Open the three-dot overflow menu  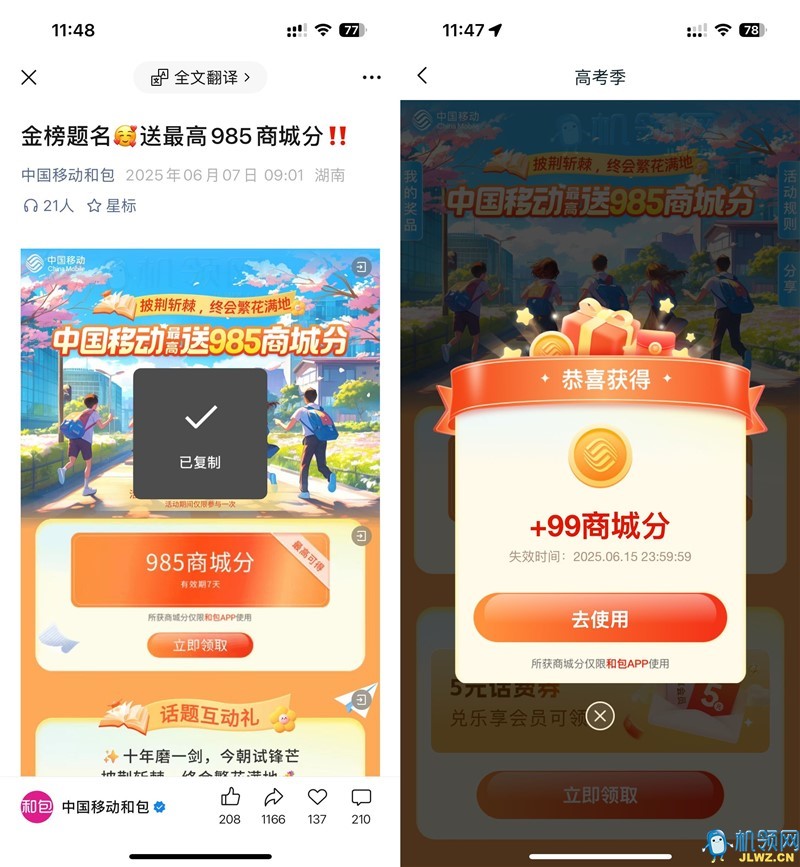pyautogui.click(x=371, y=77)
